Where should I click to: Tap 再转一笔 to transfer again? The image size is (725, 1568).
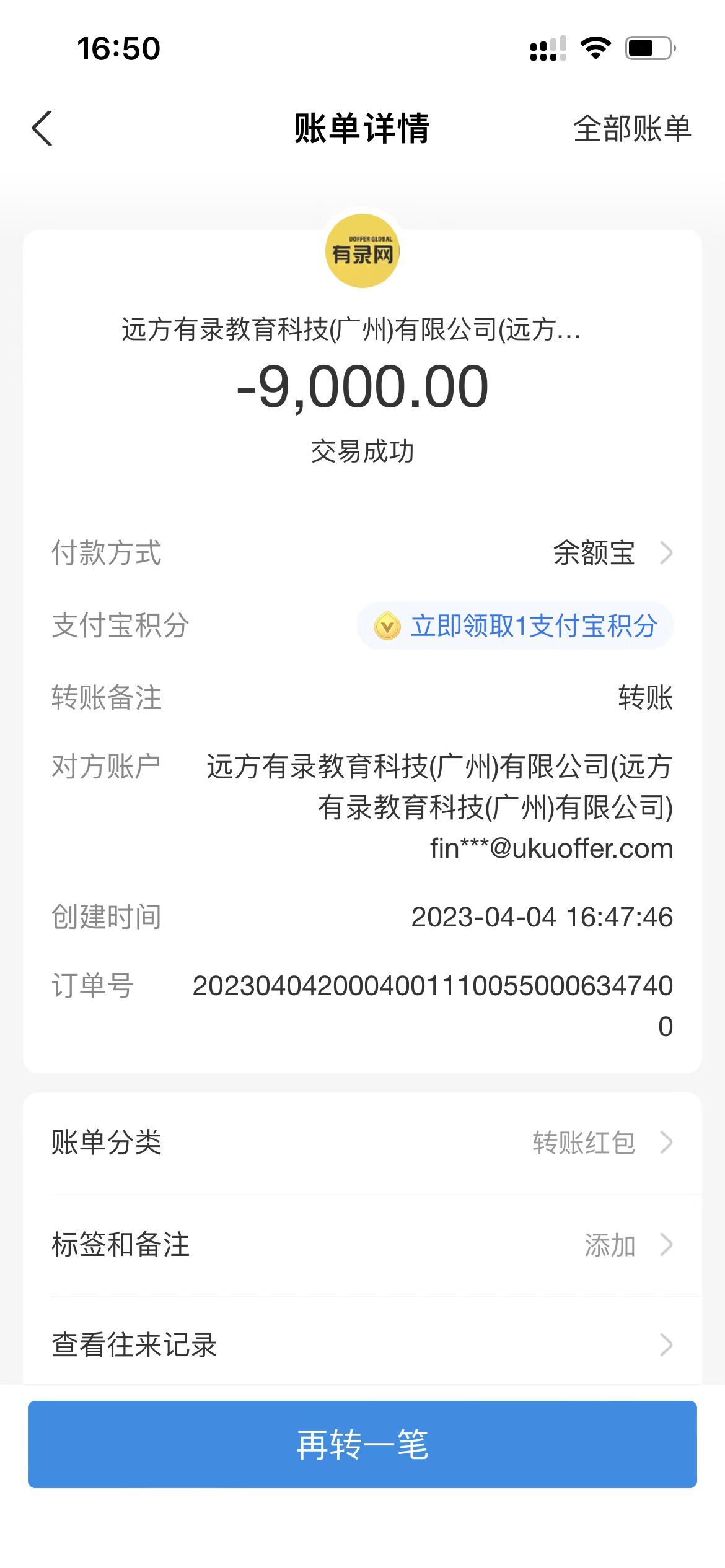pos(362,1444)
